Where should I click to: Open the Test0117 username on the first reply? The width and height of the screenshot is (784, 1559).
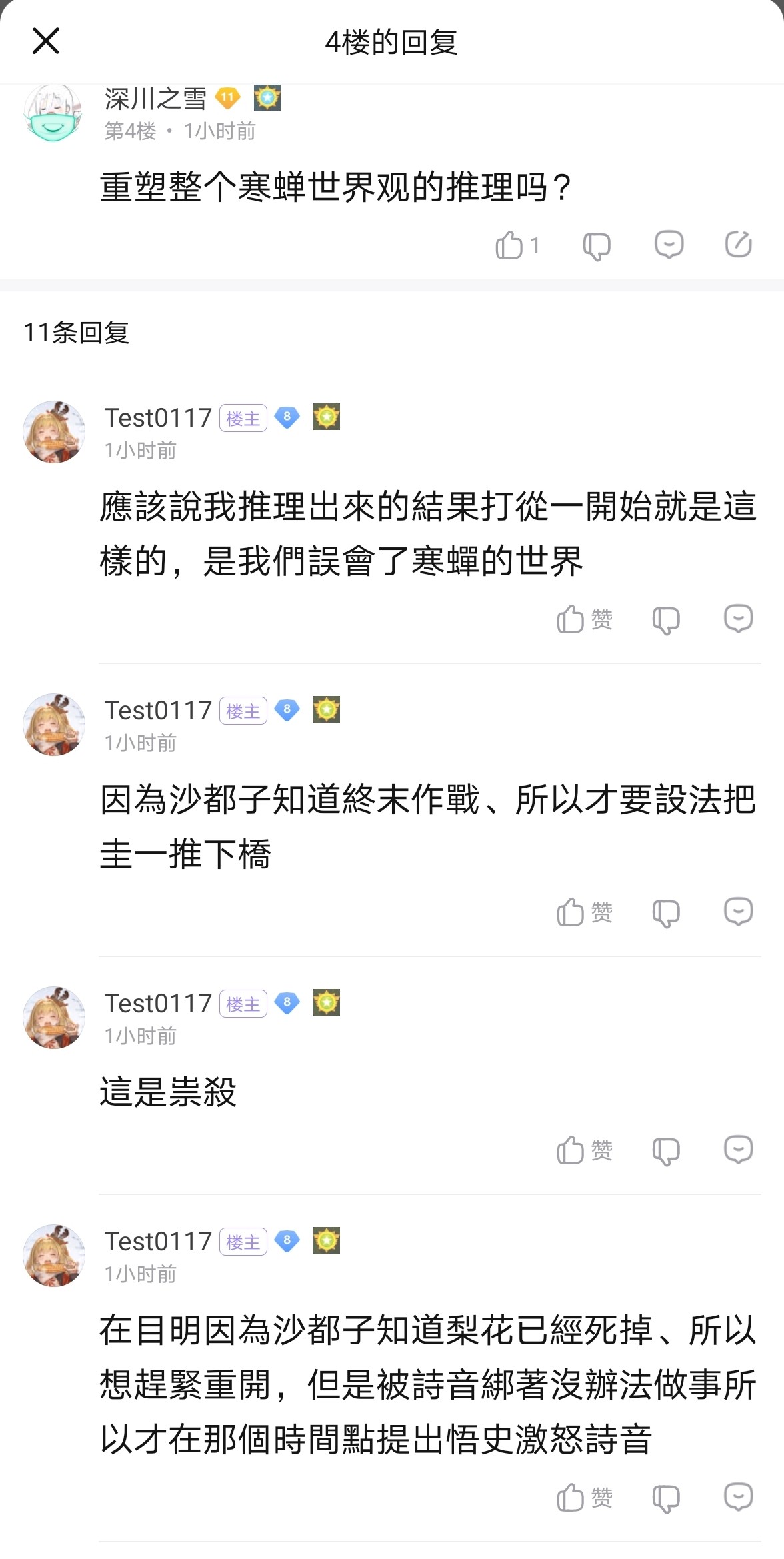pyautogui.click(x=158, y=418)
